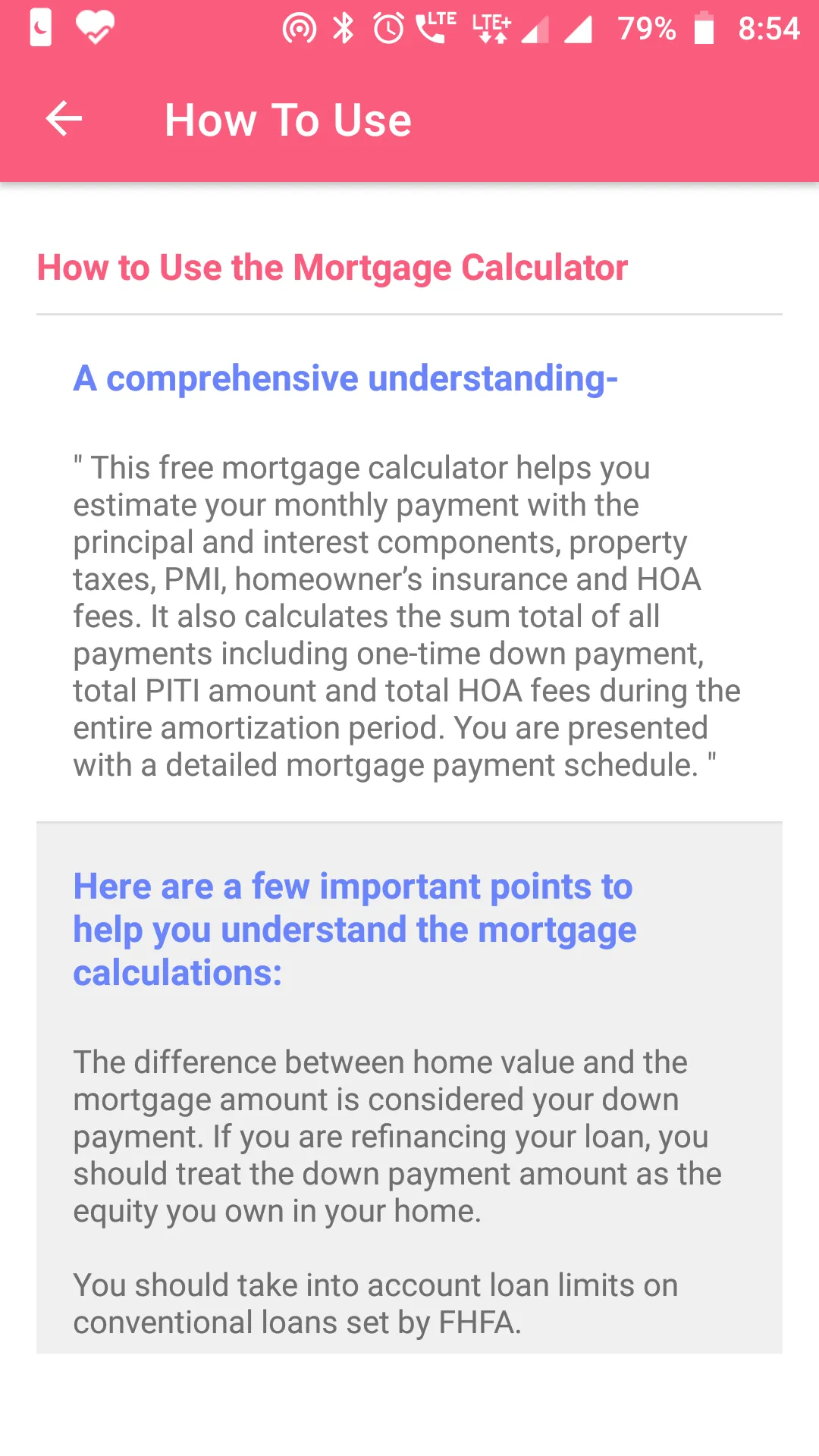Tap the cellular signal bars icon
This screenshot has width=819, height=1456.
click(579, 29)
